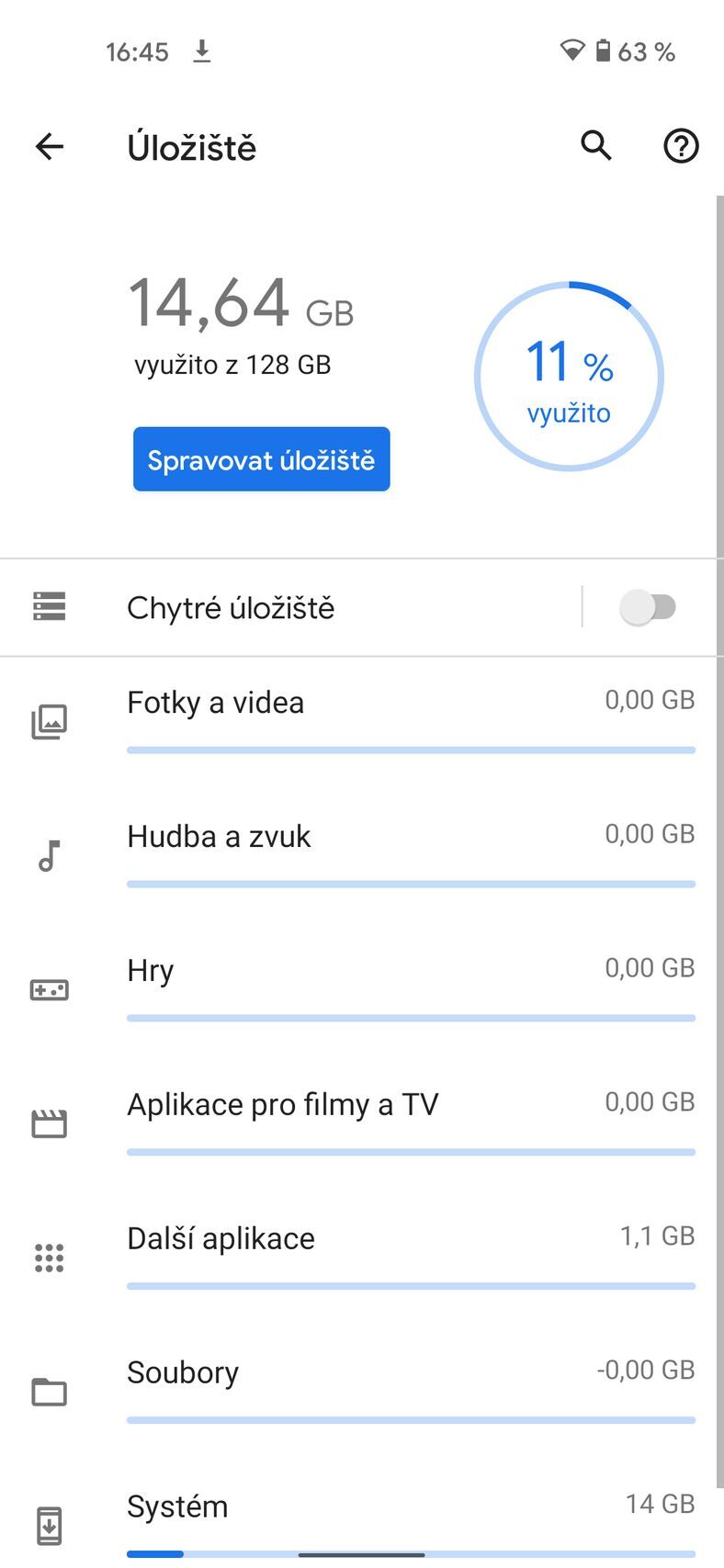This screenshot has height=1568, width=724.
Task: Open the help question mark icon
Action: [681, 146]
